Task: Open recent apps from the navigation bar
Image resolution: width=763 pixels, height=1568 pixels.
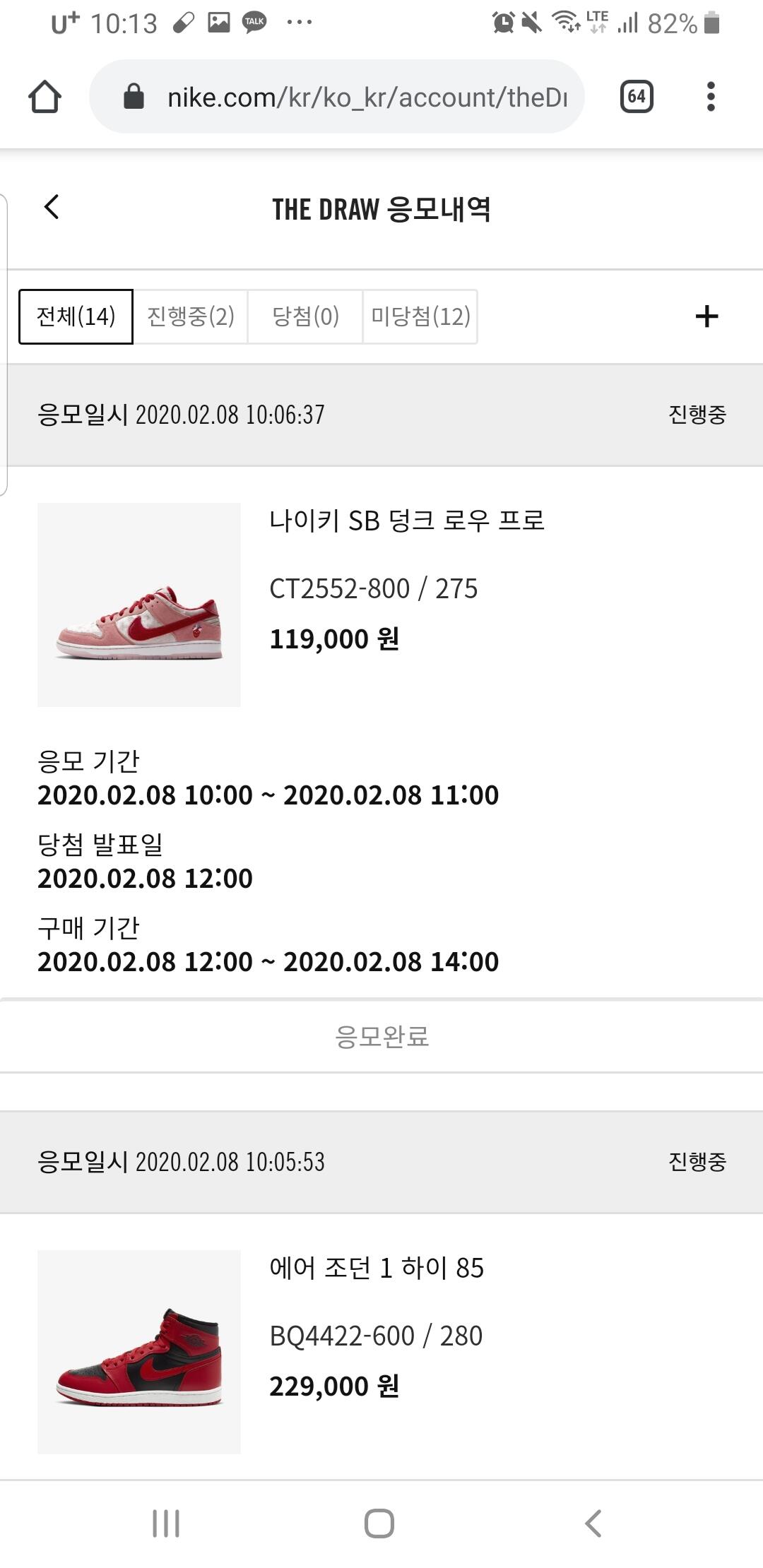Action: tap(166, 1524)
